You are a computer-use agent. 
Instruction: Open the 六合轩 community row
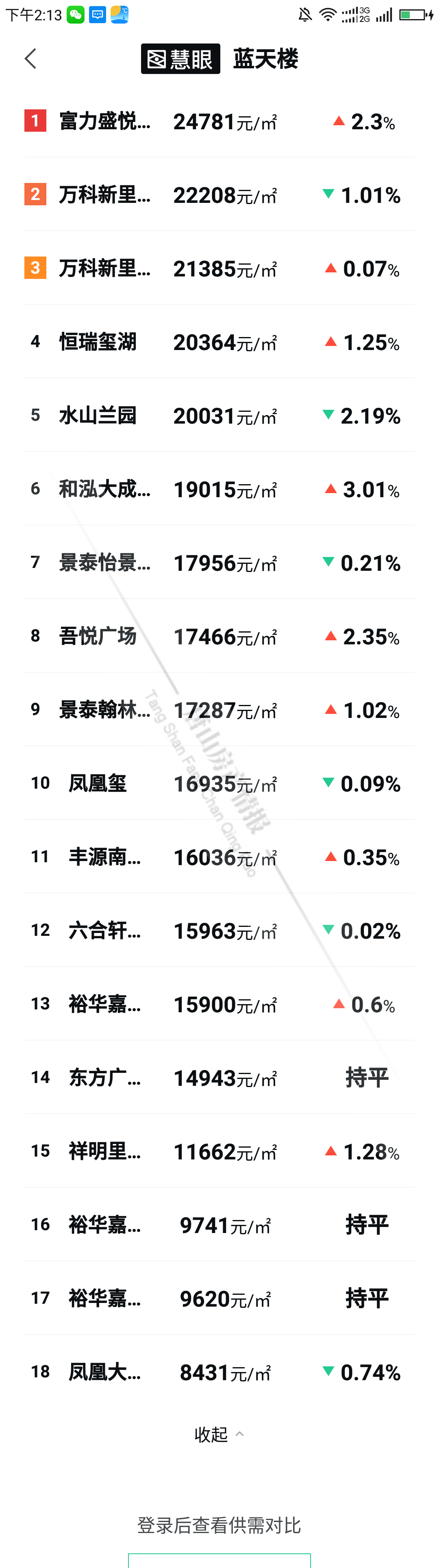104,931
